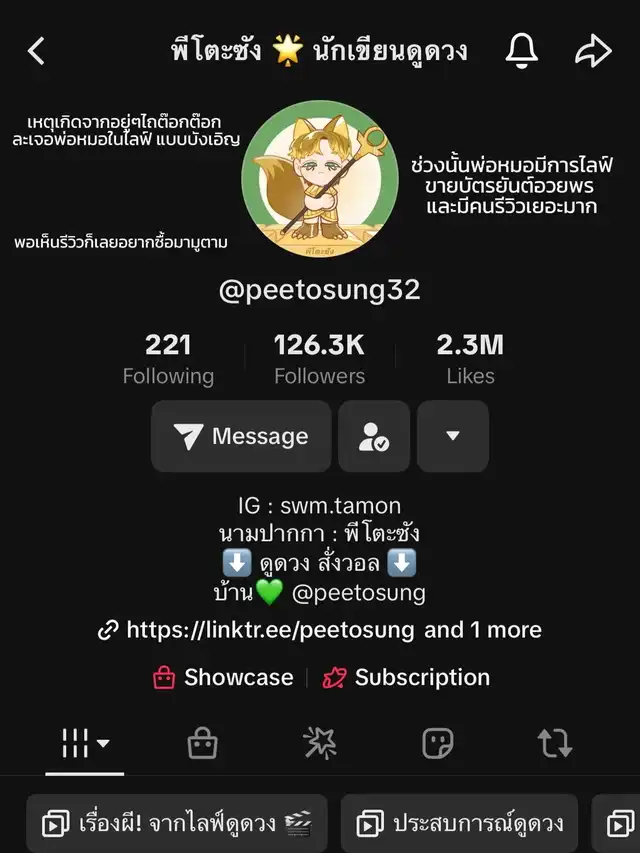The height and width of the screenshot is (853, 640).
Task: Share this profile via the arrow icon
Action: click(592, 50)
